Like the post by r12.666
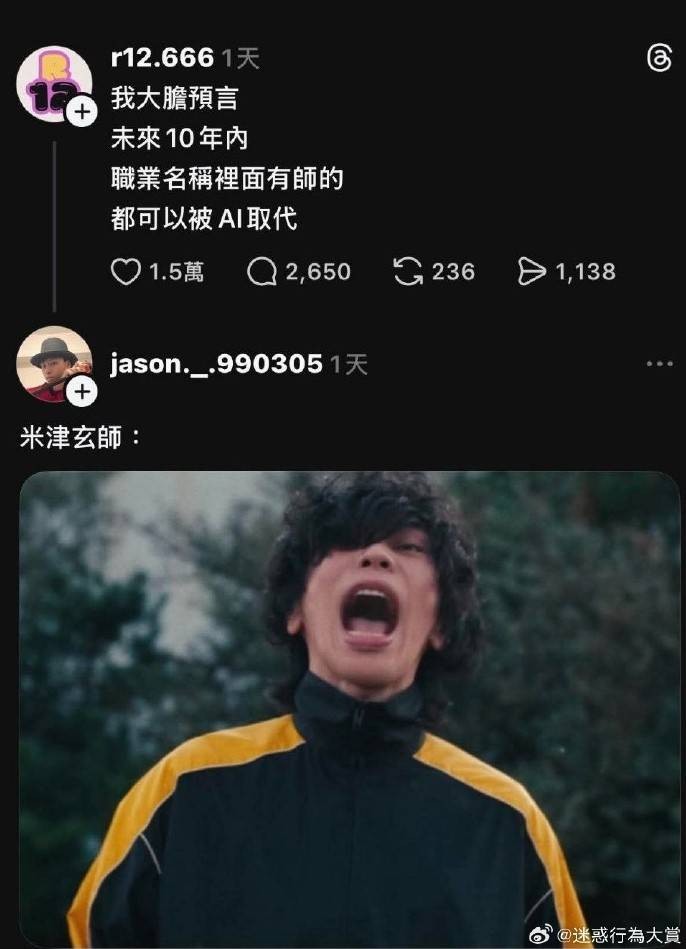 pyautogui.click(x=125, y=271)
